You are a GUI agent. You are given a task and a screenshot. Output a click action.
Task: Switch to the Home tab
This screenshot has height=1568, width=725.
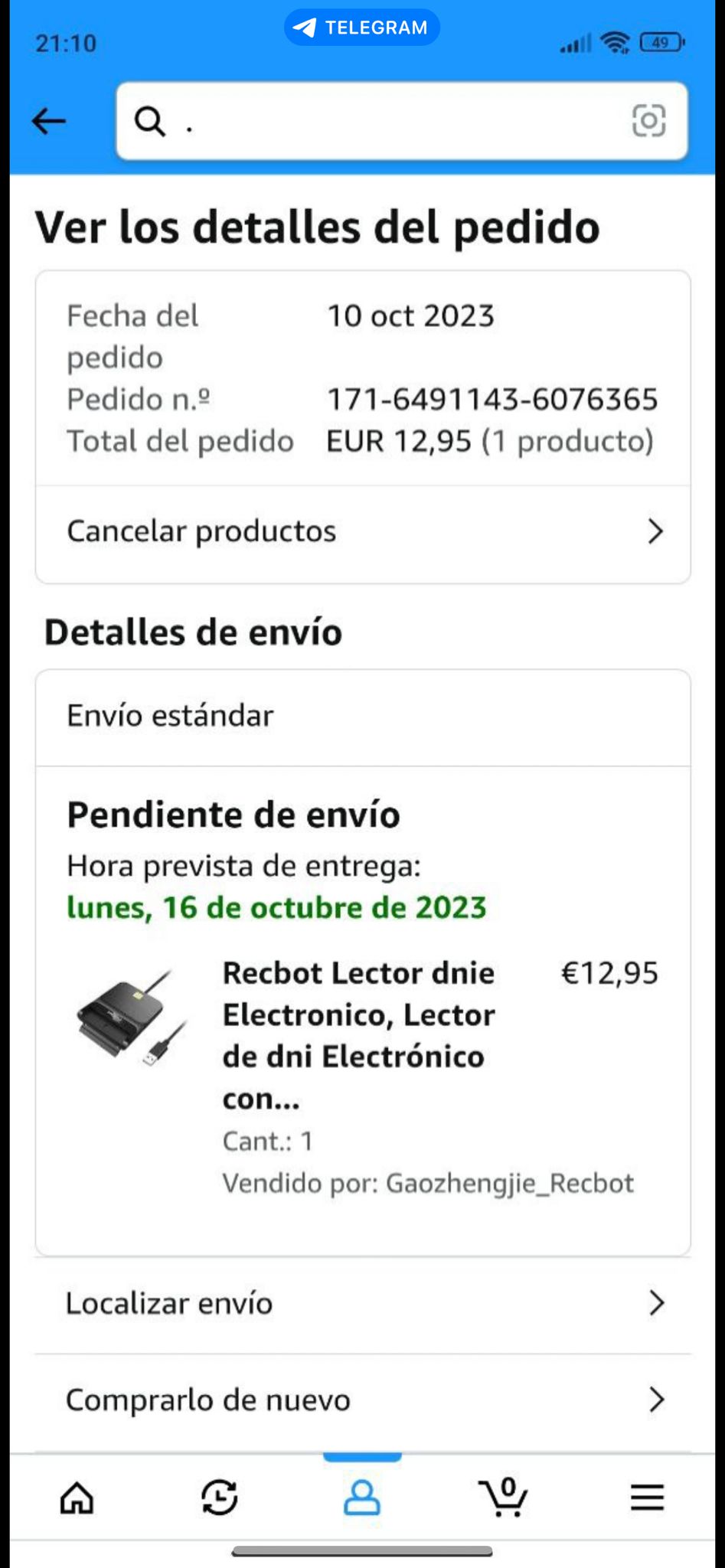pos(77,1498)
